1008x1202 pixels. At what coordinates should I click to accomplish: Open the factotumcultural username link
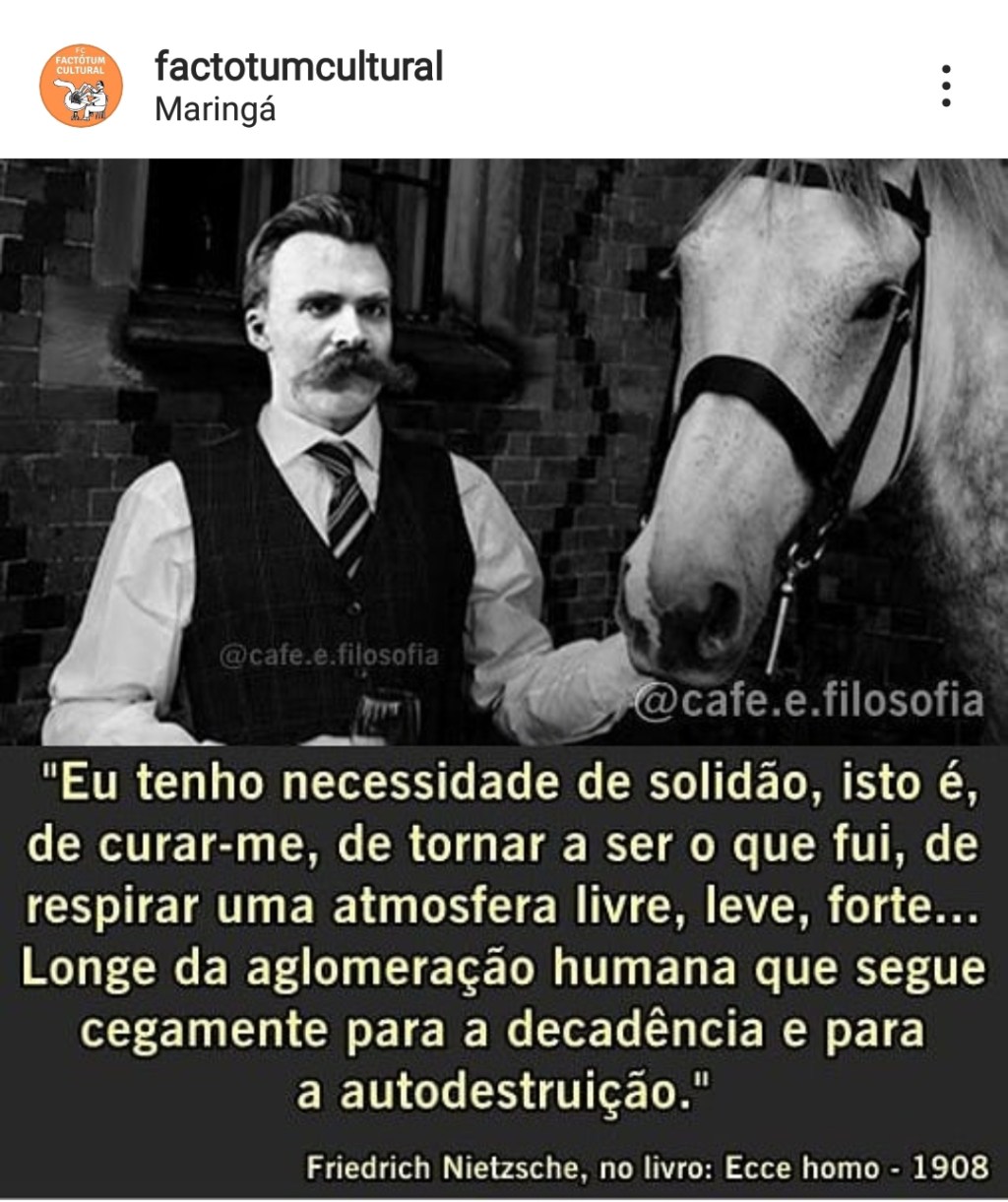(x=298, y=67)
